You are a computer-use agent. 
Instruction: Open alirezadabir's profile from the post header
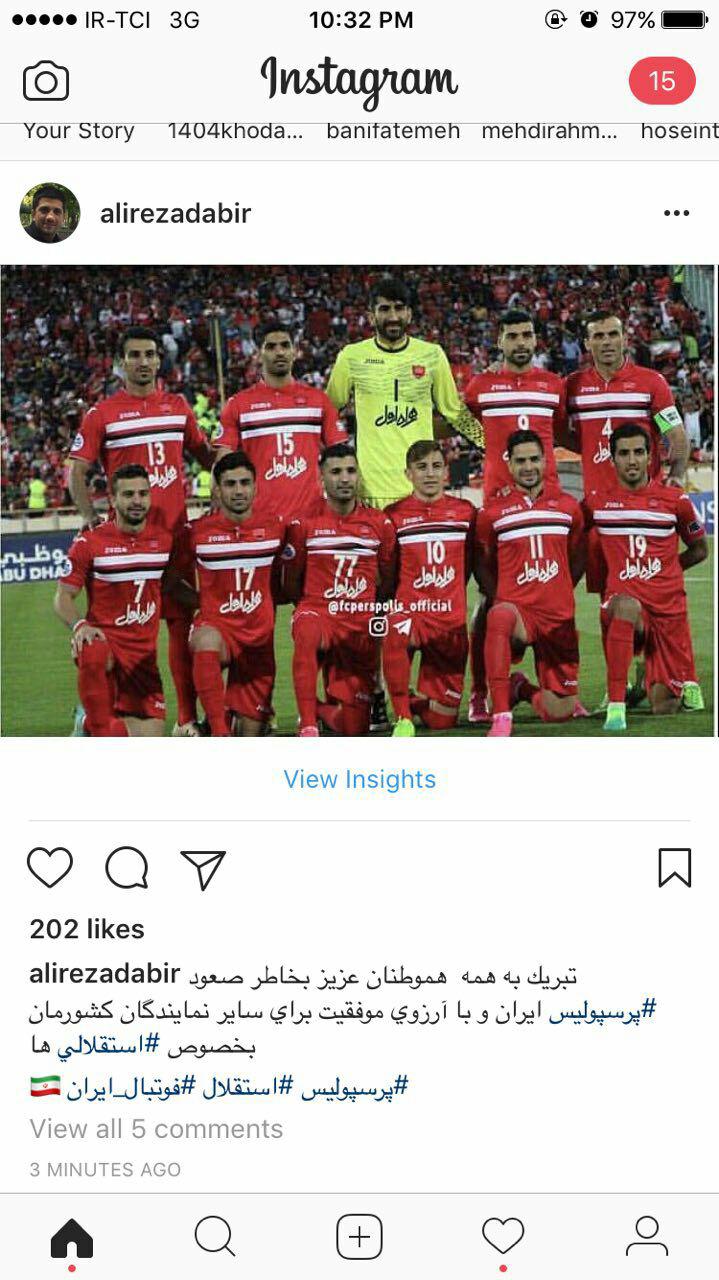pos(175,213)
